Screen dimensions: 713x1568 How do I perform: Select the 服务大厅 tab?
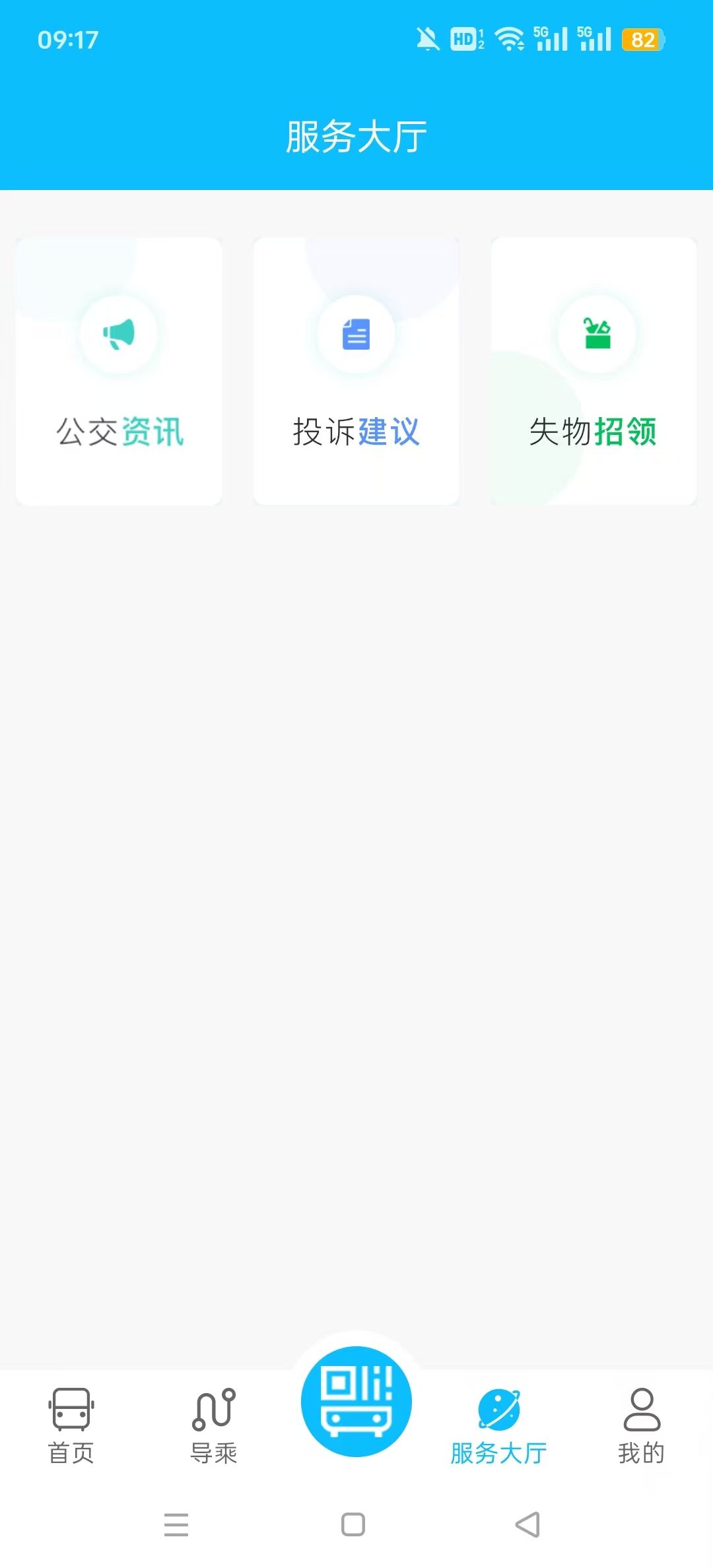coord(499,1425)
